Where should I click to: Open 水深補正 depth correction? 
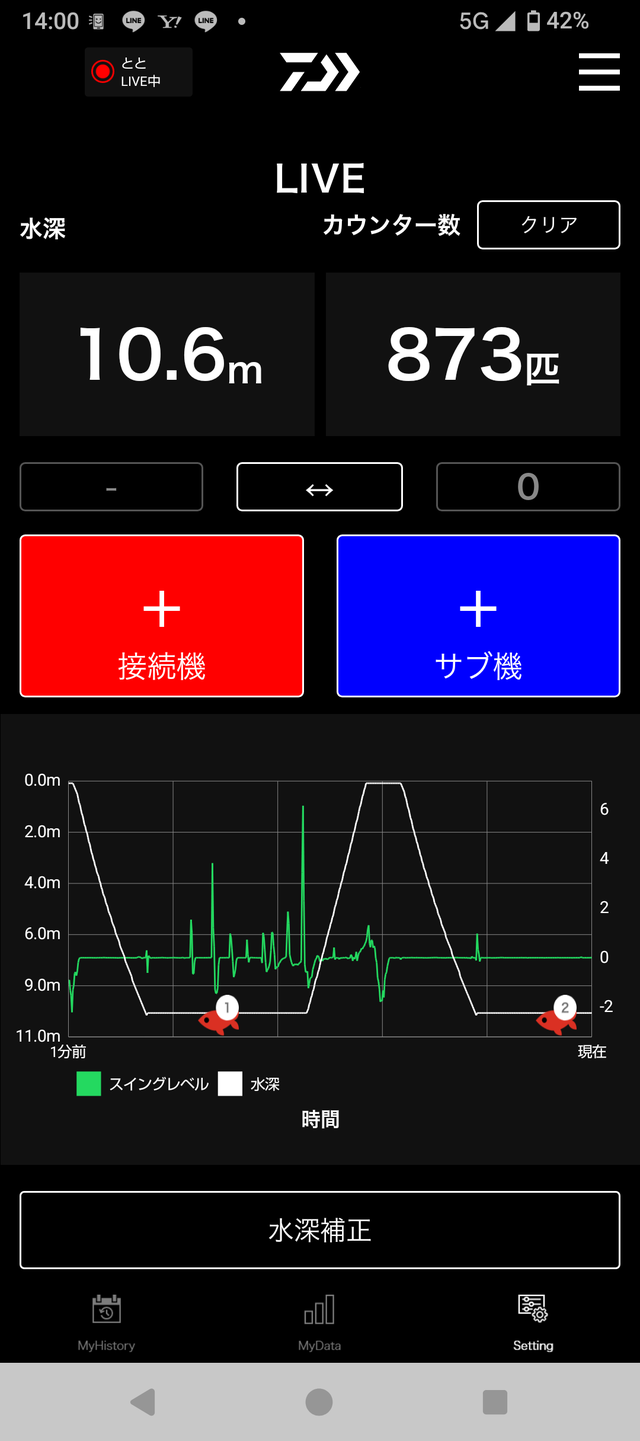pyautogui.click(x=319, y=1230)
